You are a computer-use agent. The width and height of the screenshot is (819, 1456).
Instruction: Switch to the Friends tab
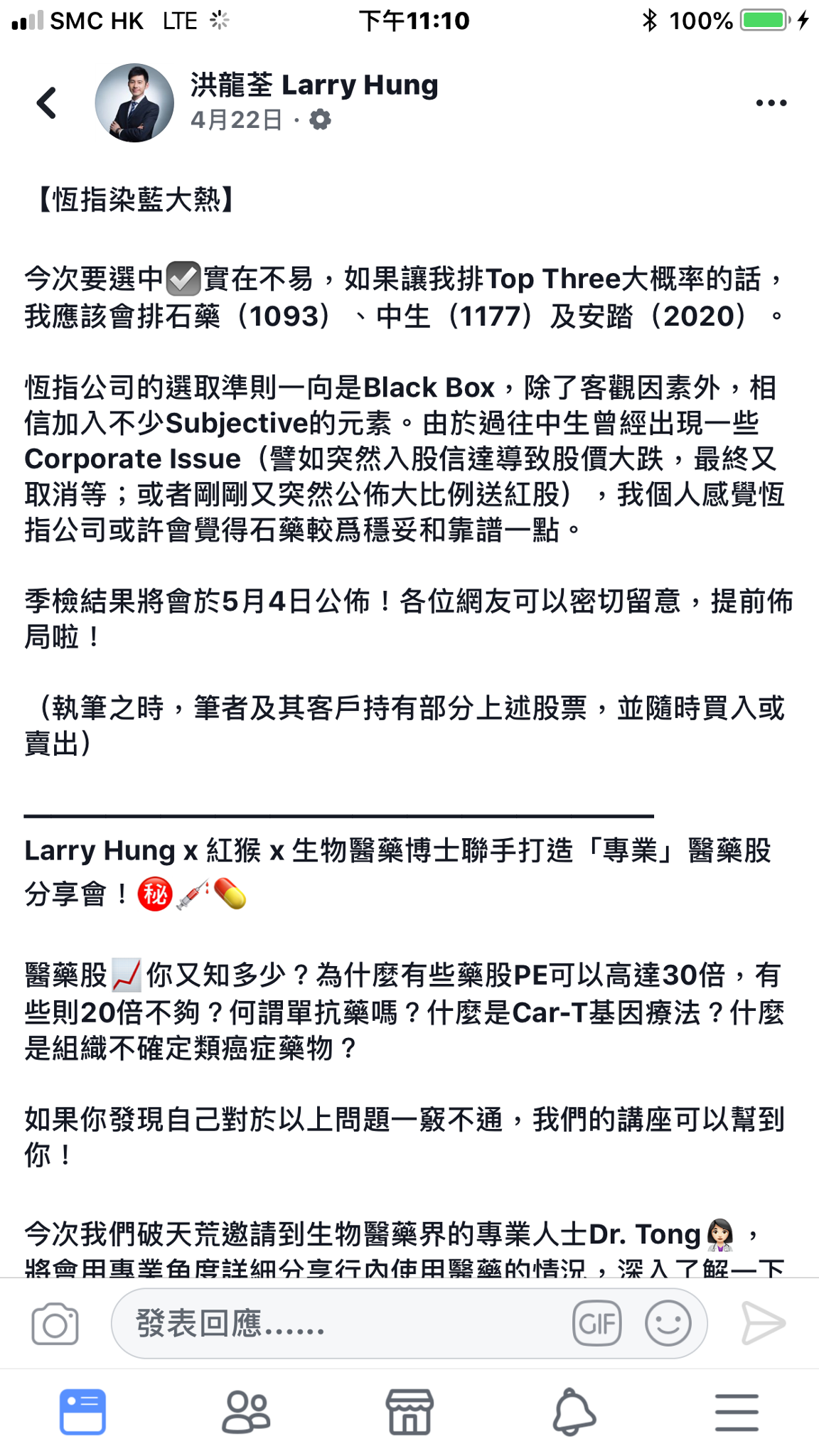click(x=246, y=1412)
